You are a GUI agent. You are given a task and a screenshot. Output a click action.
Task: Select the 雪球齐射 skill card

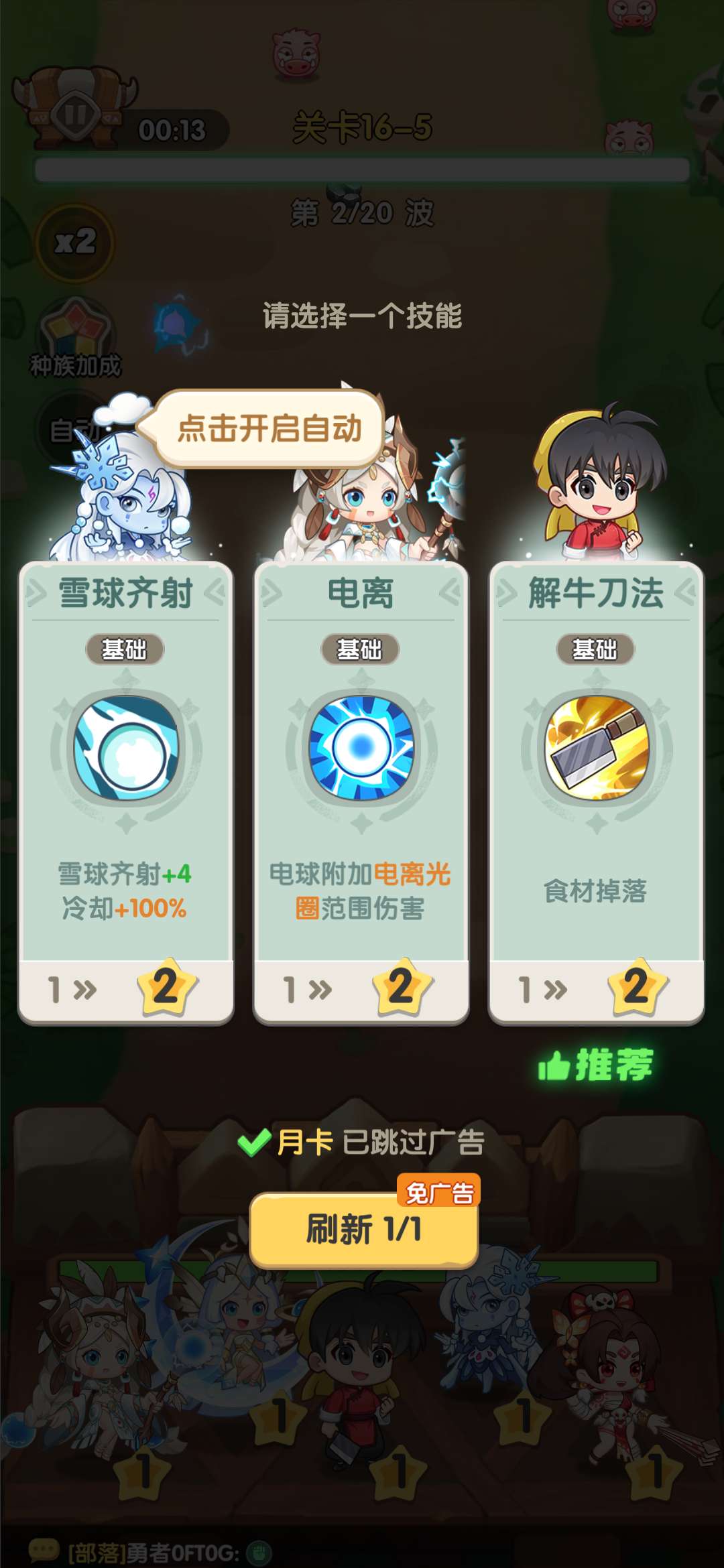126,791
